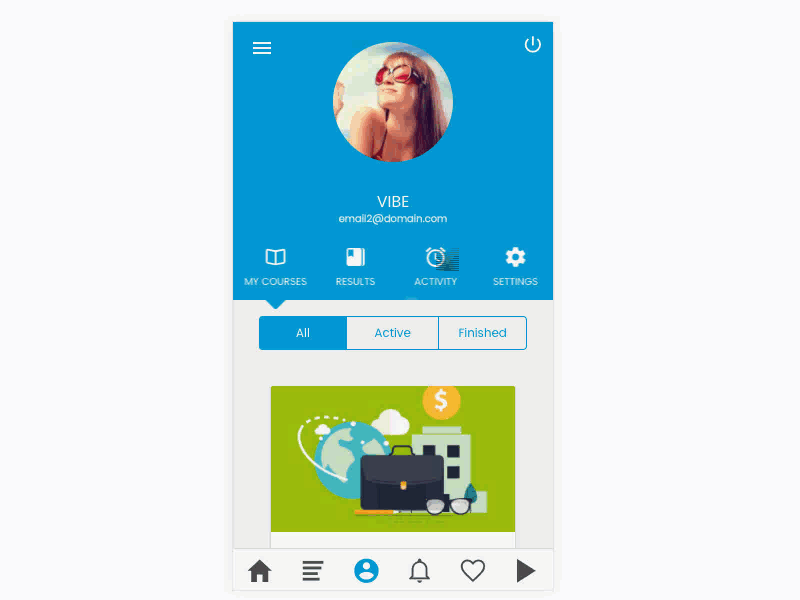Select the All courses filter
The height and width of the screenshot is (600, 800).
click(x=303, y=333)
